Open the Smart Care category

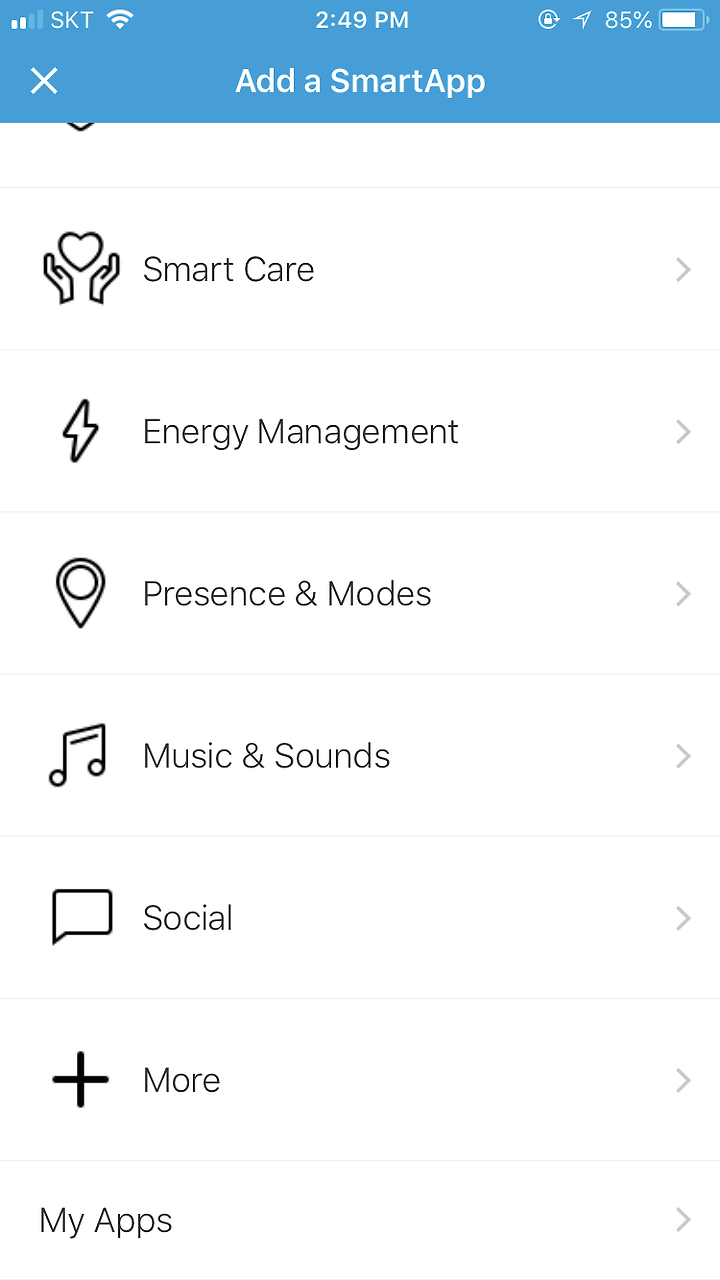[x=360, y=269]
